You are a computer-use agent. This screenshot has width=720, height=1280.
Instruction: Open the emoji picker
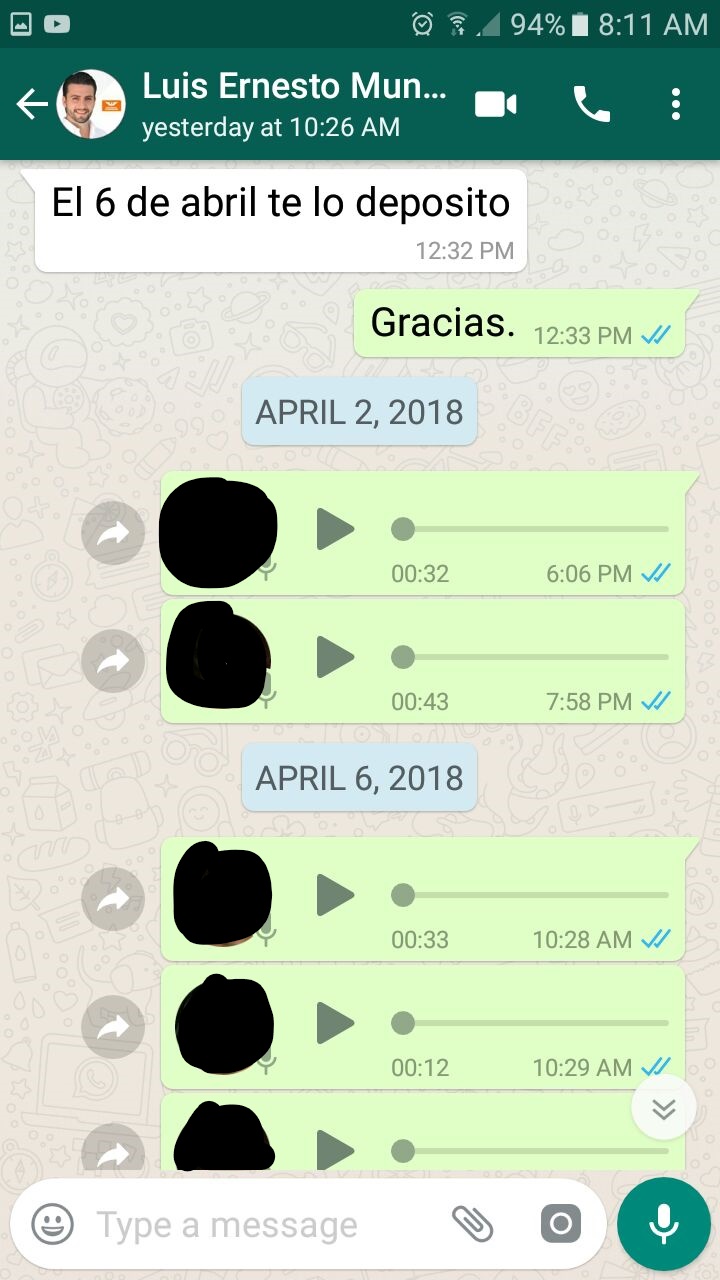click(53, 1224)
